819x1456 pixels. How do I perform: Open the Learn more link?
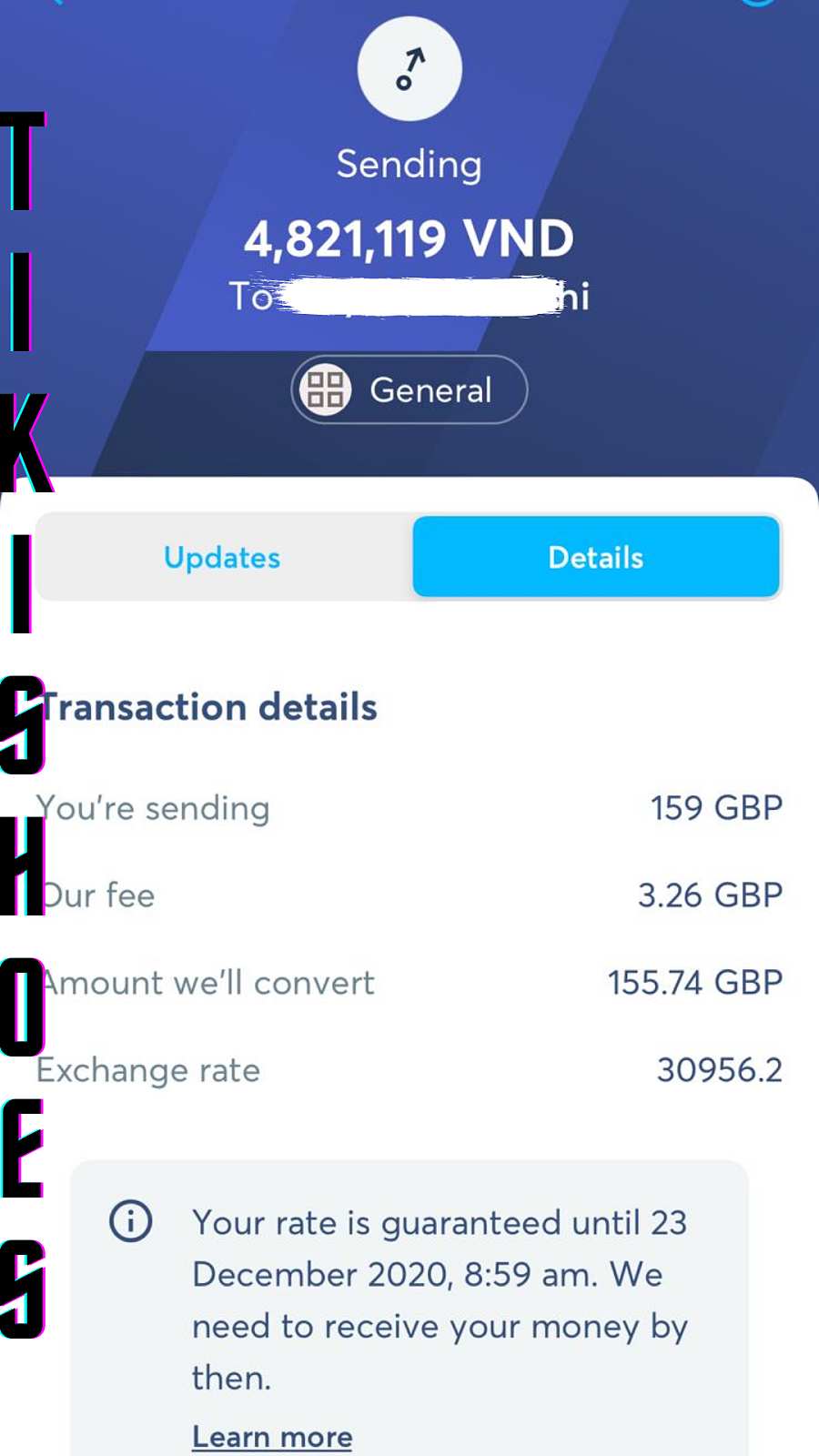point(272,1436)
